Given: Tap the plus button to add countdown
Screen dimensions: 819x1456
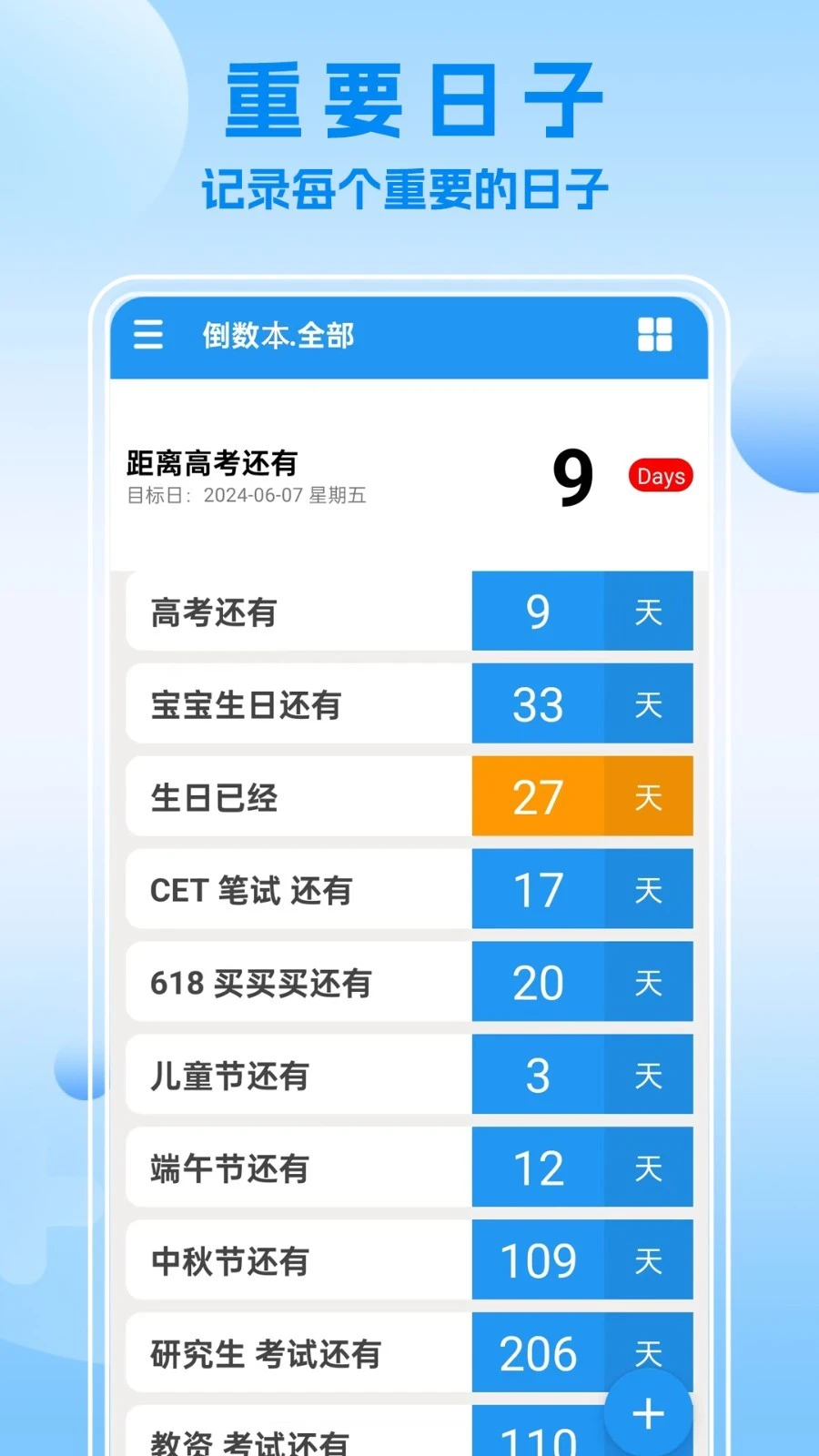Looking at the screenshot, I should (x=647, y=1414).
